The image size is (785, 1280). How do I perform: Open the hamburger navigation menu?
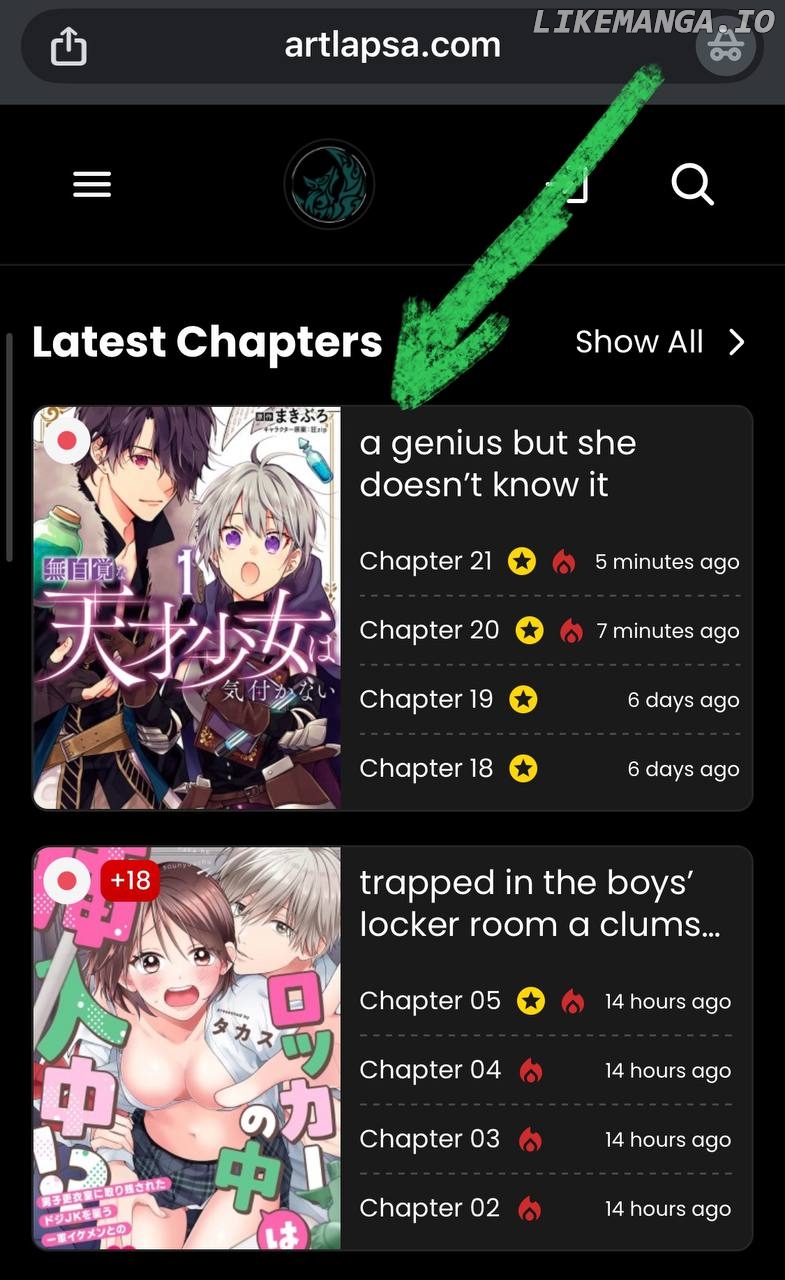(92, 184)
